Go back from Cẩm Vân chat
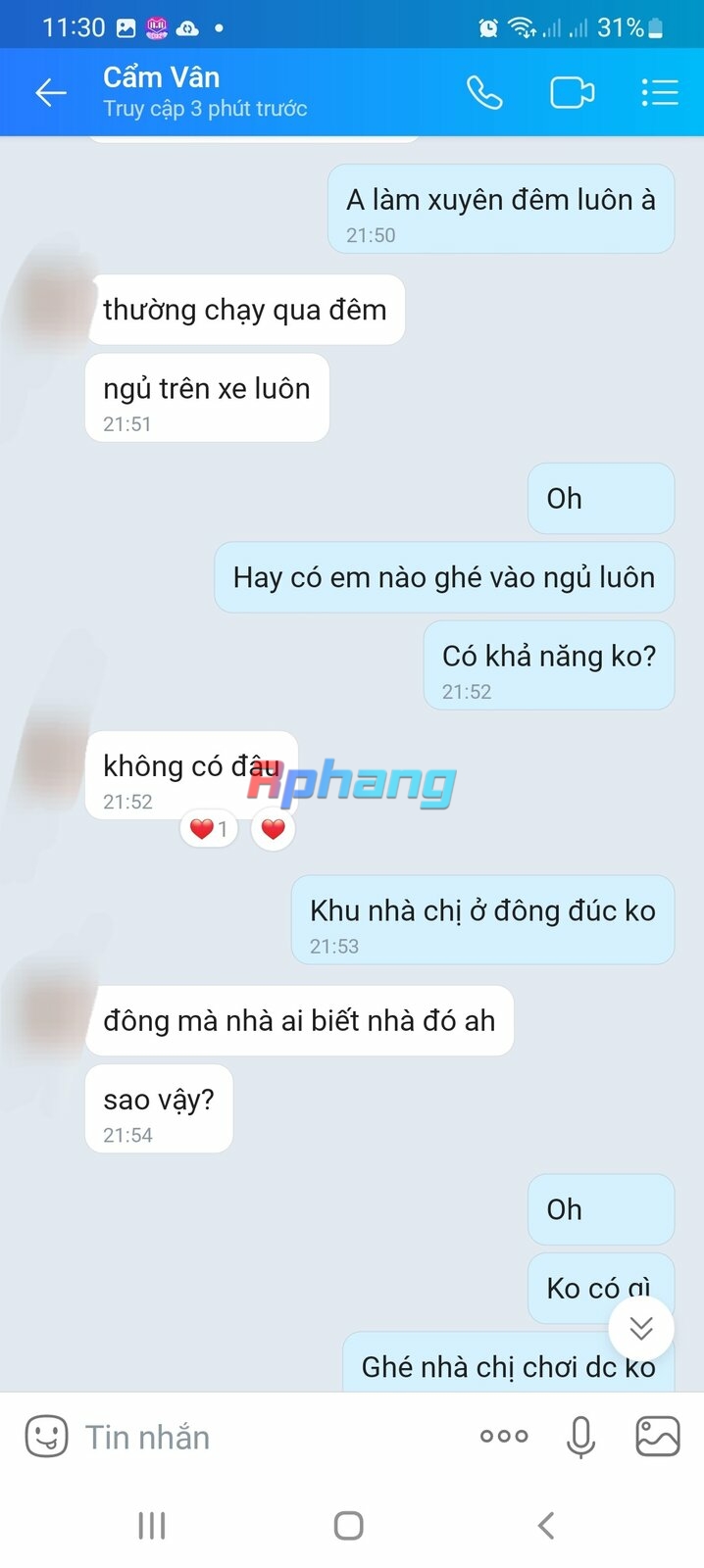 pos(51,93)
